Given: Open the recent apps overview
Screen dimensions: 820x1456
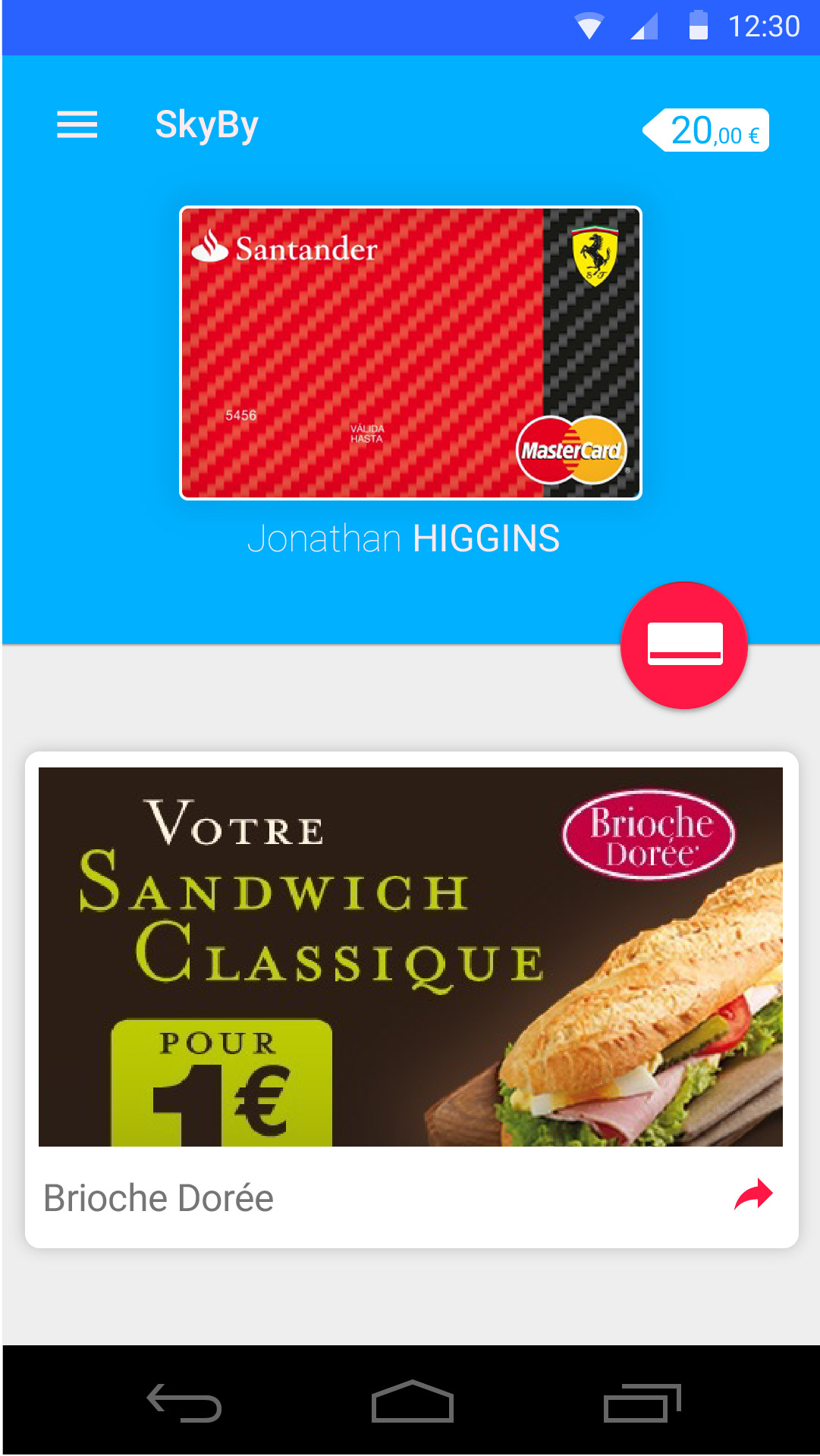Looking at the screenshot, I should (642, 1403).
